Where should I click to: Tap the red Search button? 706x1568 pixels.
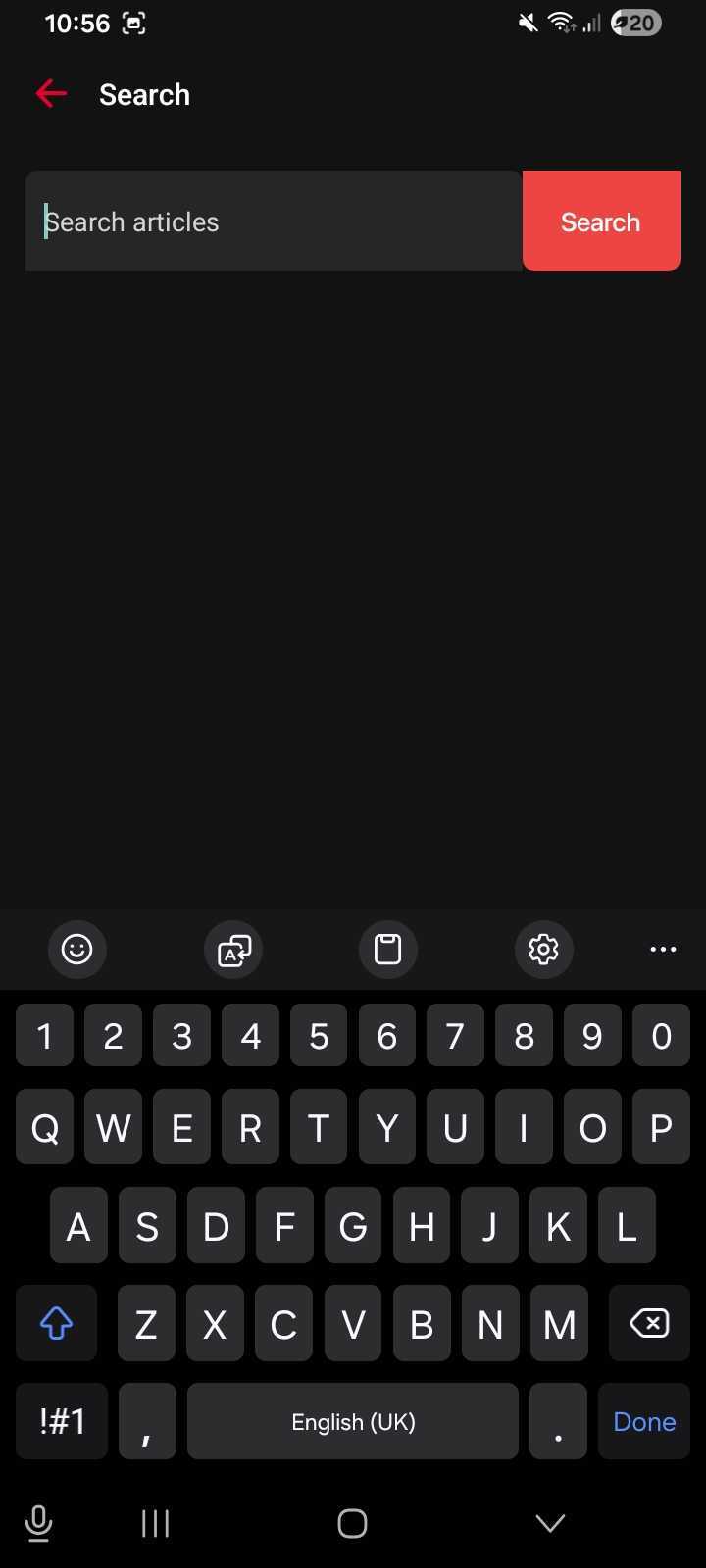pyautogui.click(x=601, y=221)
